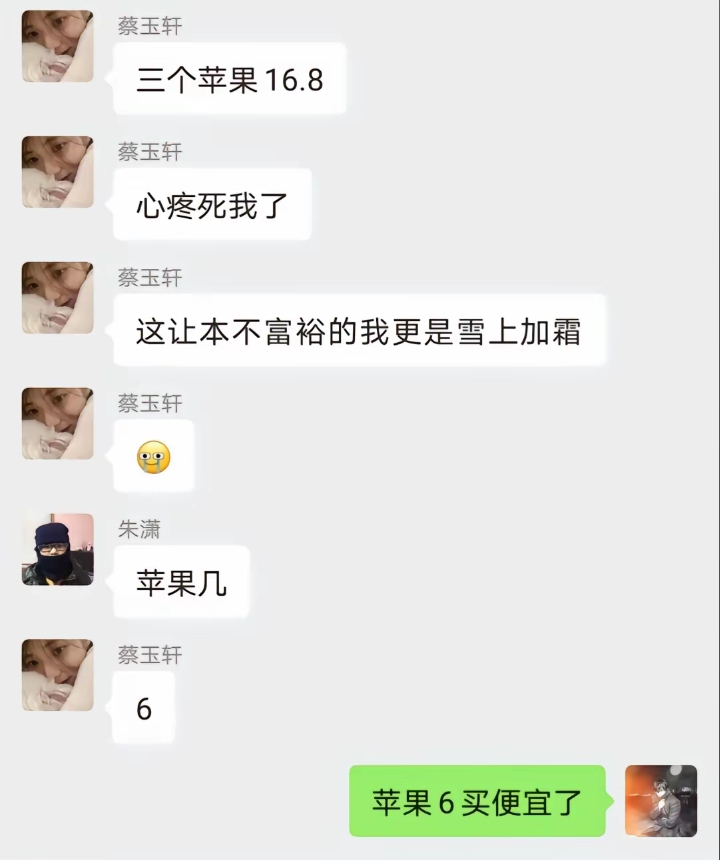Click 蔡玉轩's avatar above the emoji bubble

click(57, 424)
